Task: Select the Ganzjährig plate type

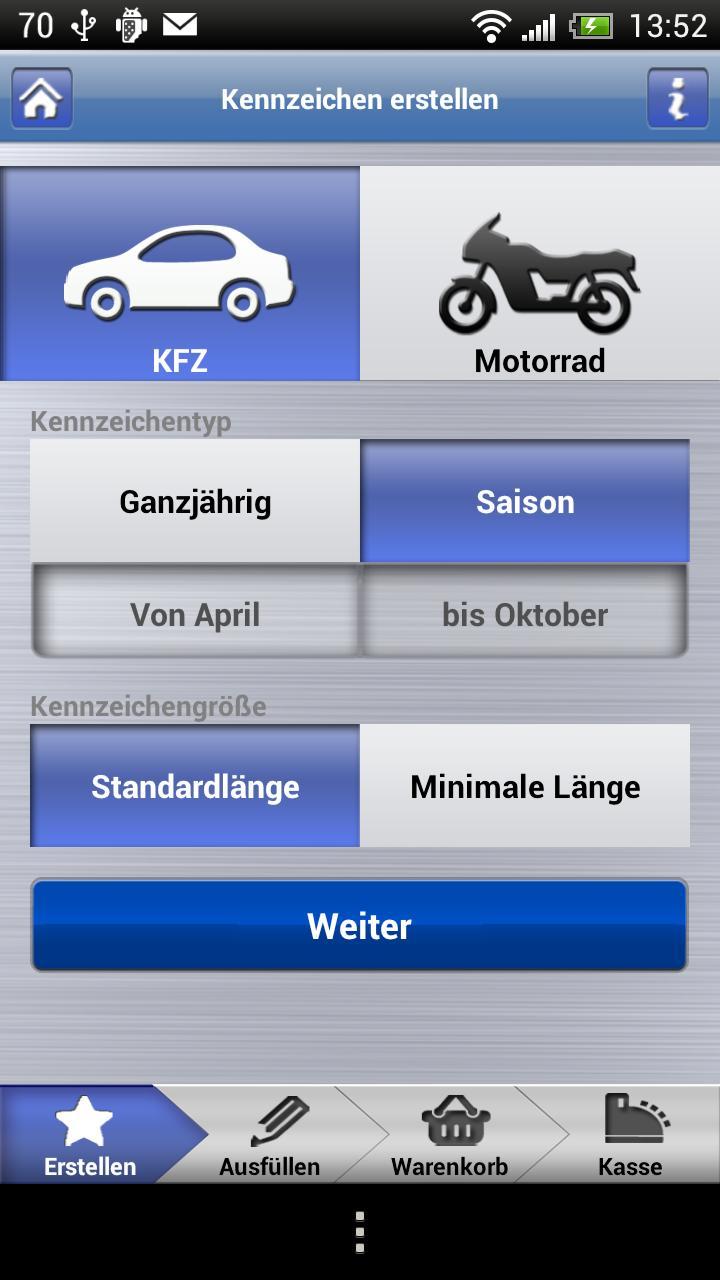Action: coord(195,500)
